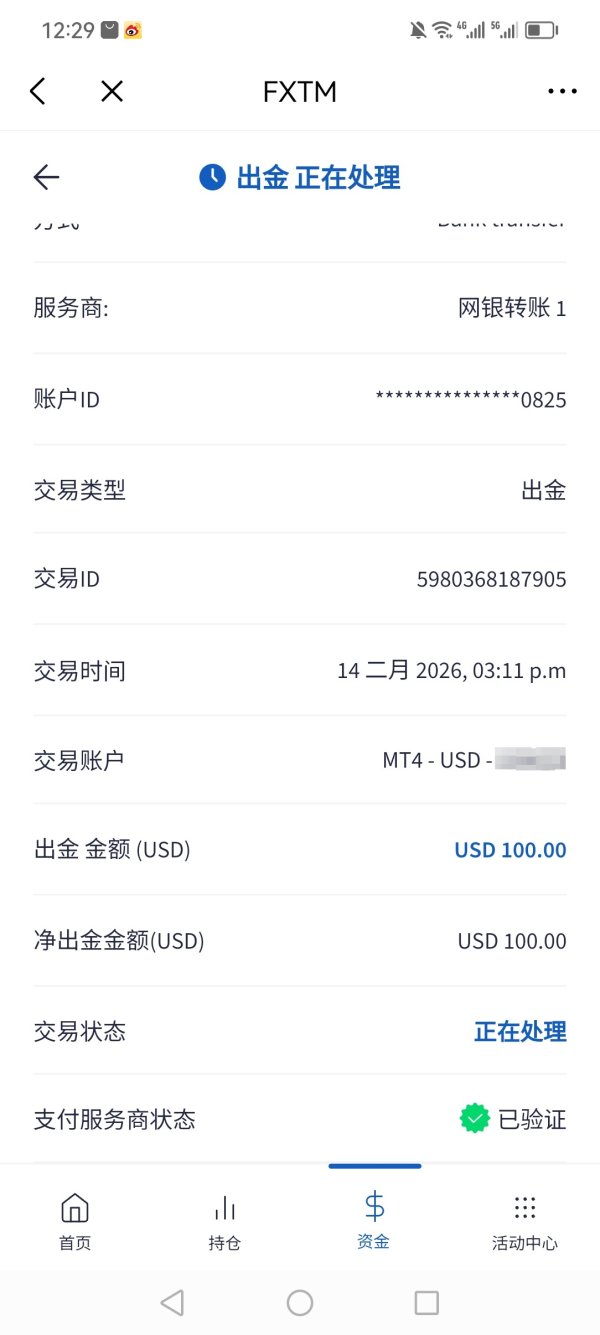Tap the system home button
The height and width of the screenshot is (1335, 600).
coord(300,1302)
